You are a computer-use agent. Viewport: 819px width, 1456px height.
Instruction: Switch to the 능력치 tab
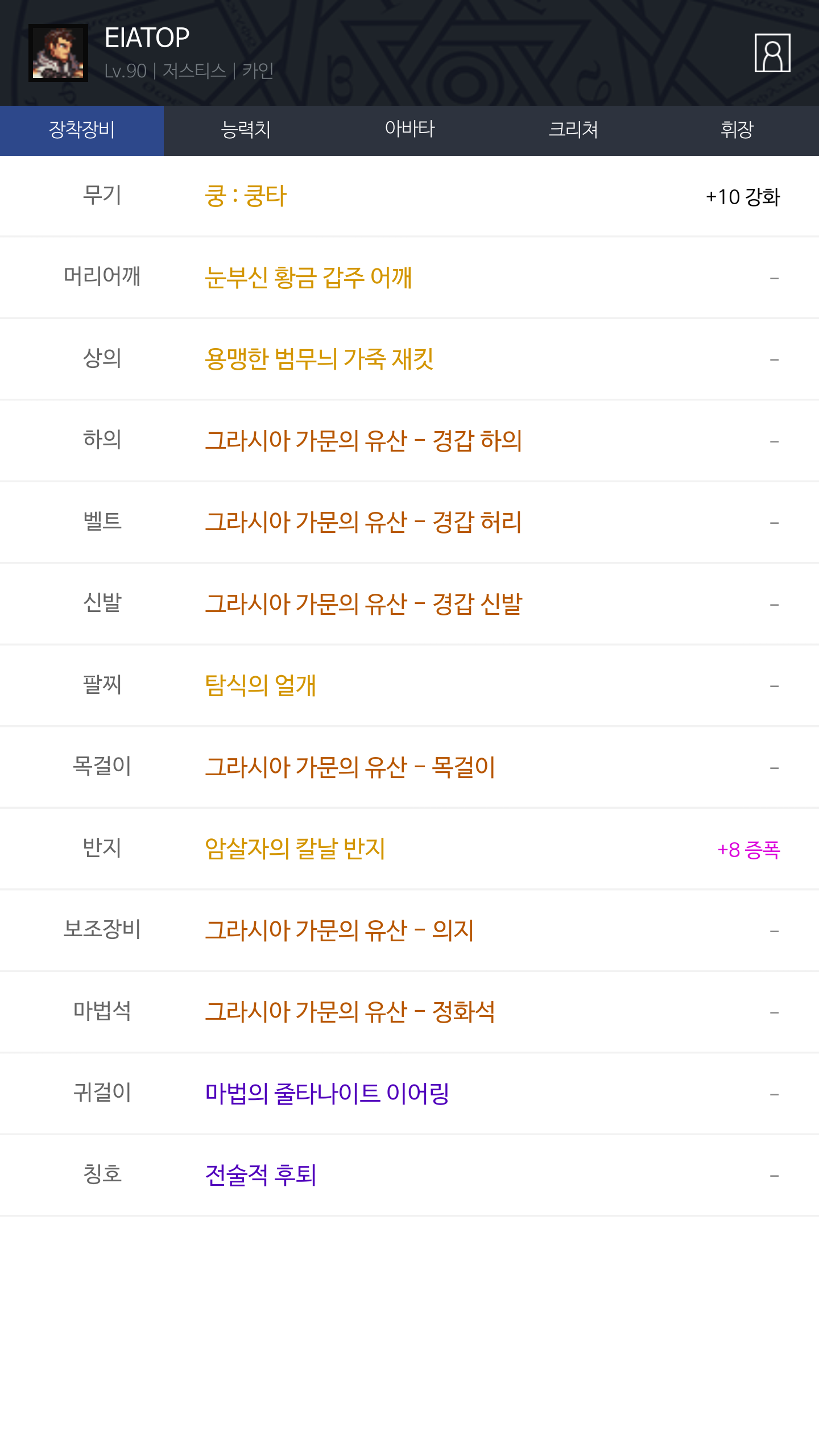click(246, 130)
